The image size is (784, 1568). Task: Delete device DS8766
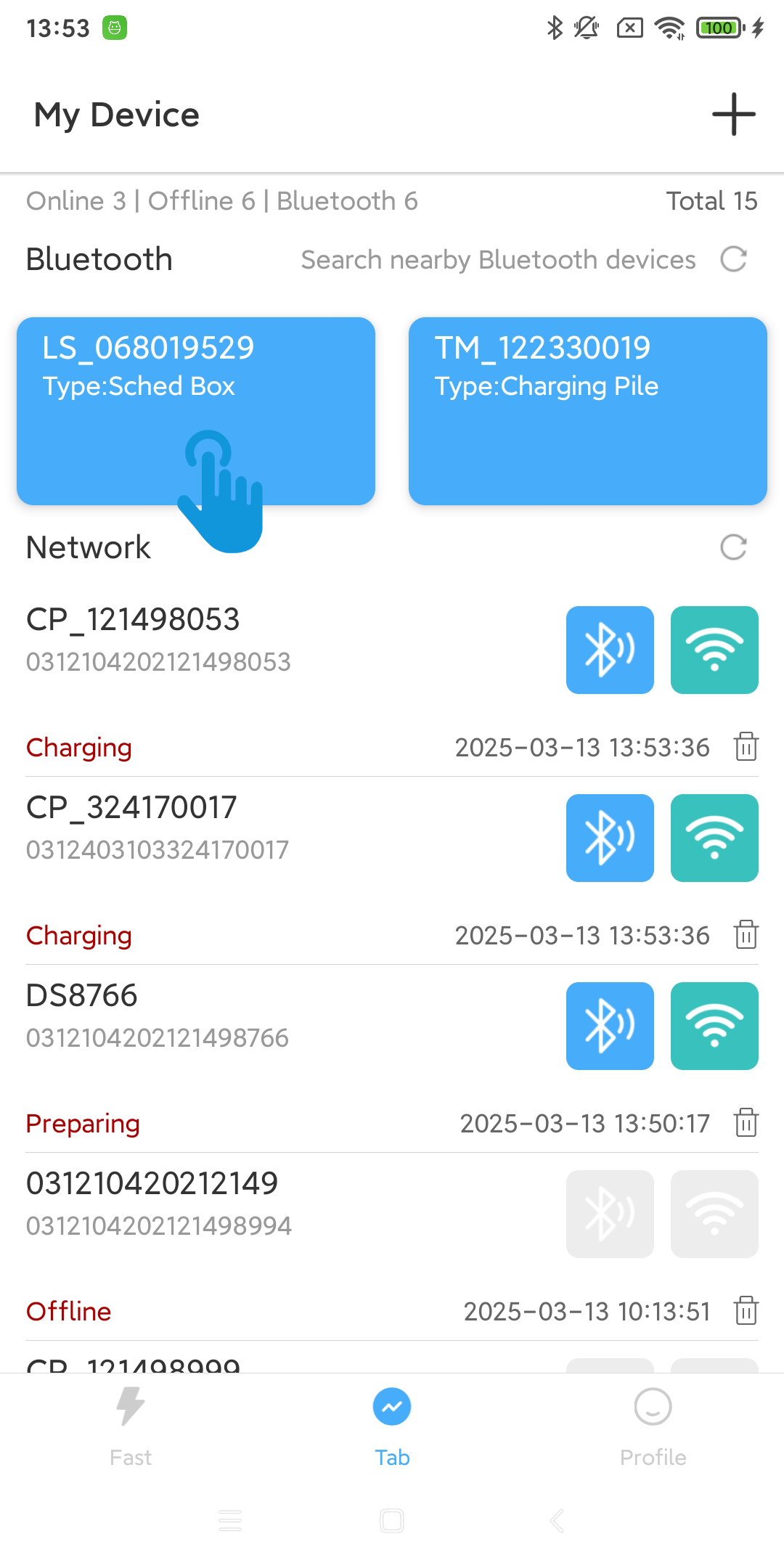click(x=746, y=1123)
